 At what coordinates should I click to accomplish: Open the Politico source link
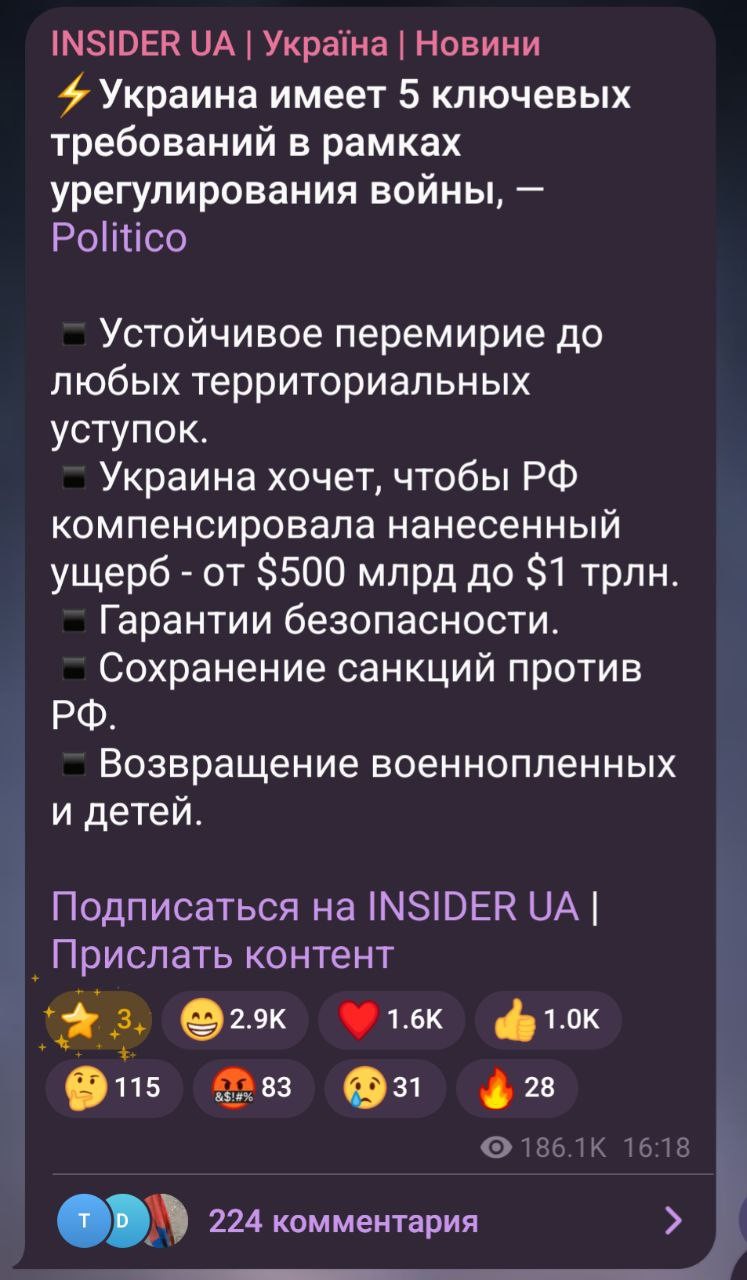tap(119, 238)
